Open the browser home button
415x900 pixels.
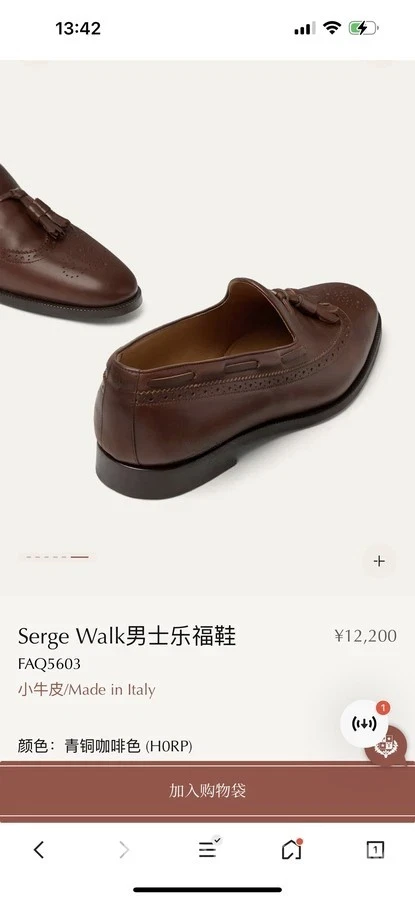coord(292,849)
